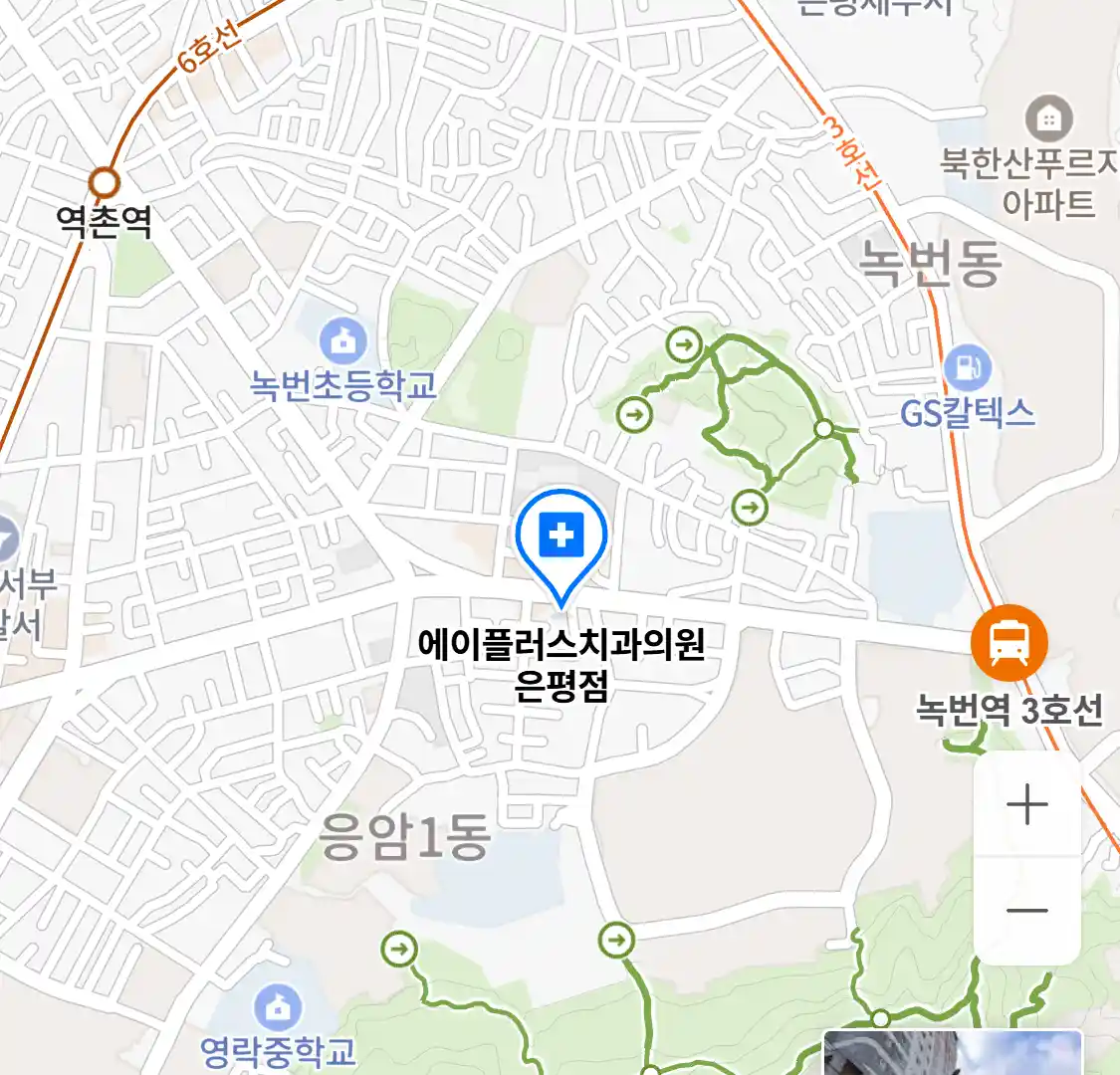Viewport: 1120px width, 1075px height.
Task: Open the street view thumbnail
Action: [x=951, y=1053]
